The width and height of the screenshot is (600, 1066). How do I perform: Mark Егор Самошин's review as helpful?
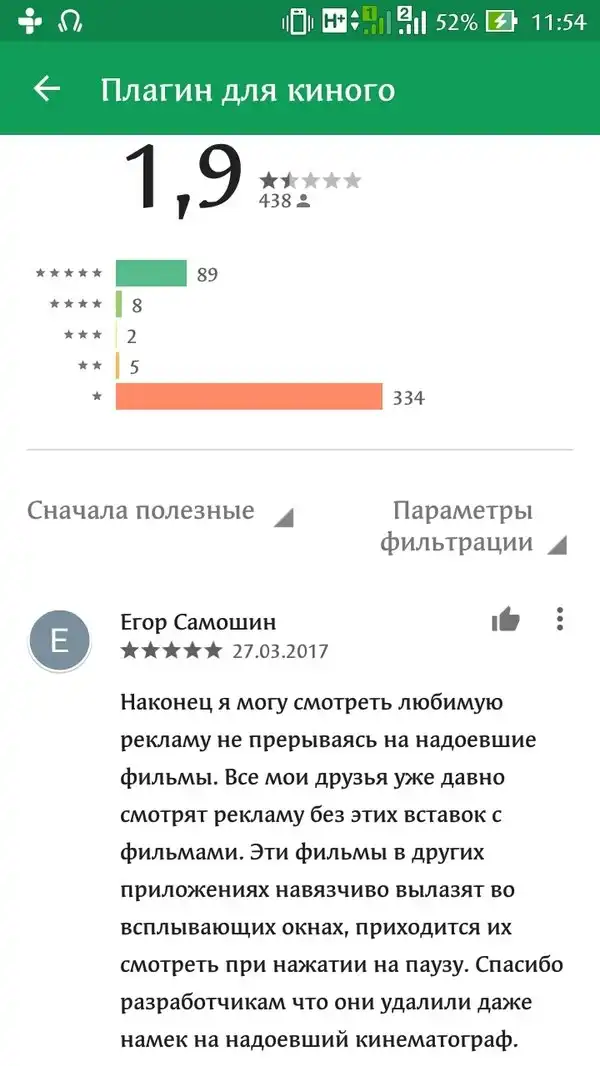pos(506,620)
